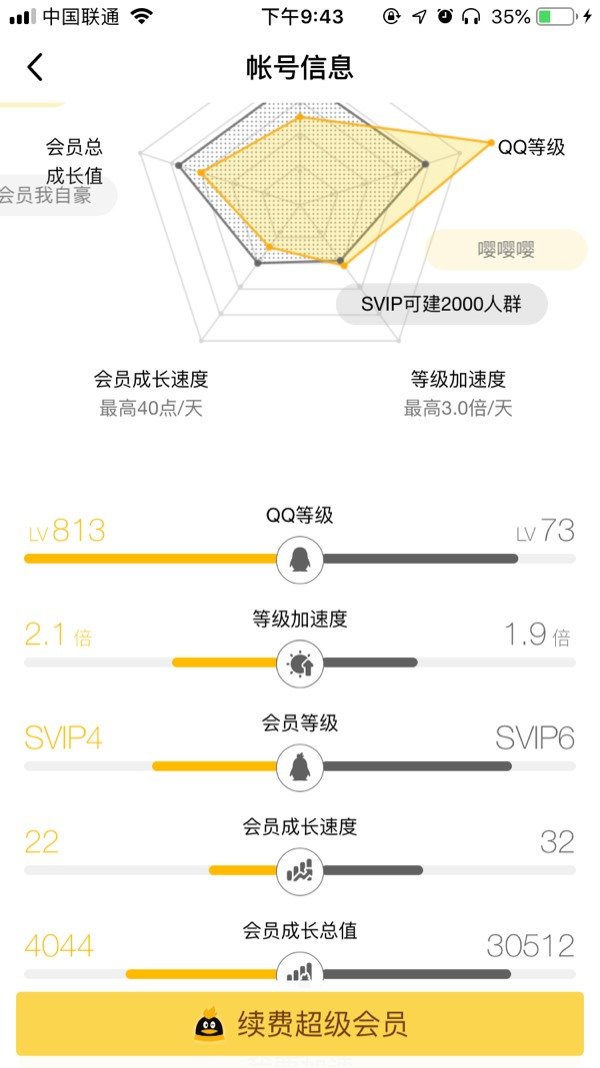Go back from the 帐号信息 page
This screenshot has width=600, height=1068.
point(36,67)
